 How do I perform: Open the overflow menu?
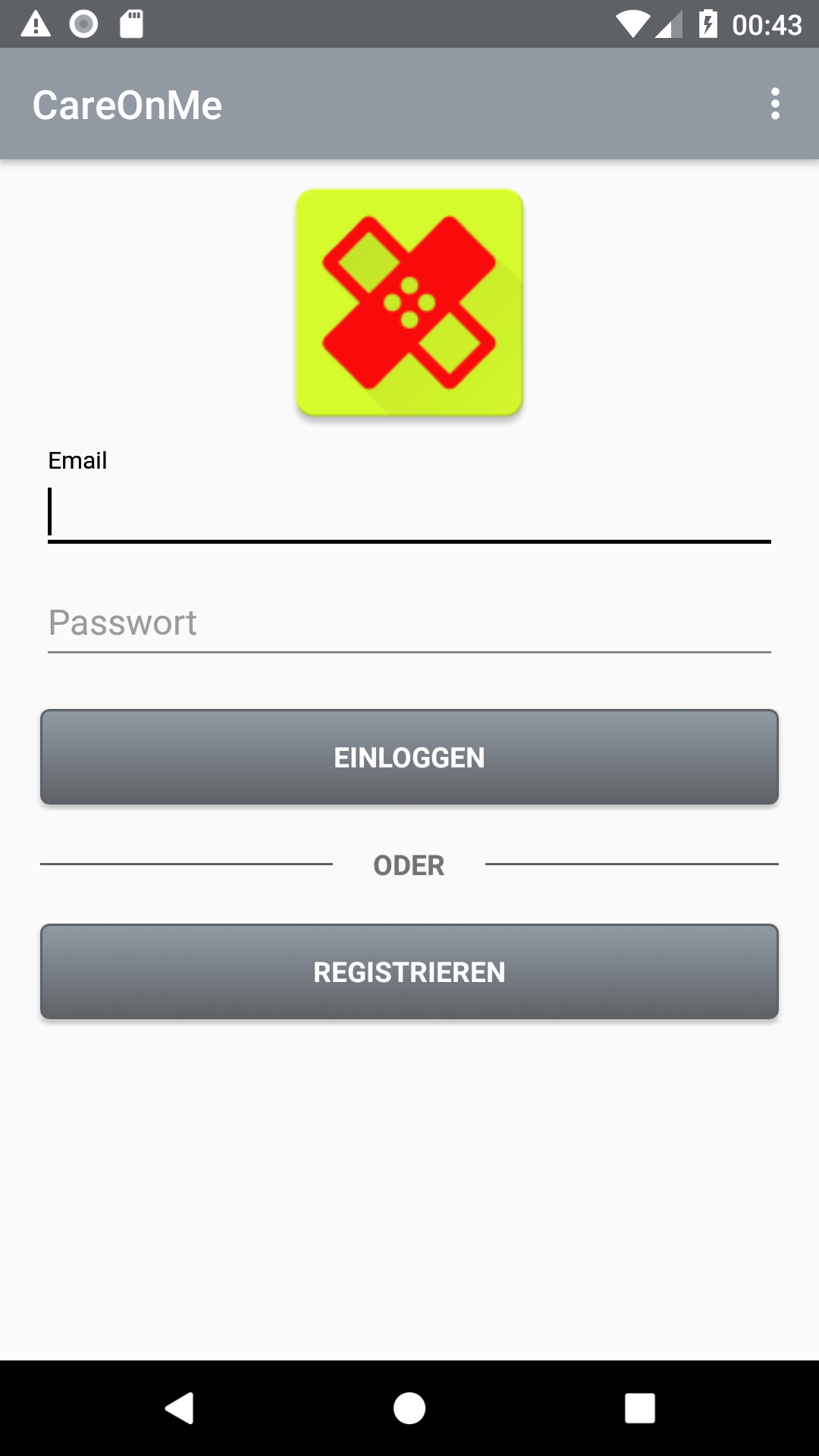[774, 104]
